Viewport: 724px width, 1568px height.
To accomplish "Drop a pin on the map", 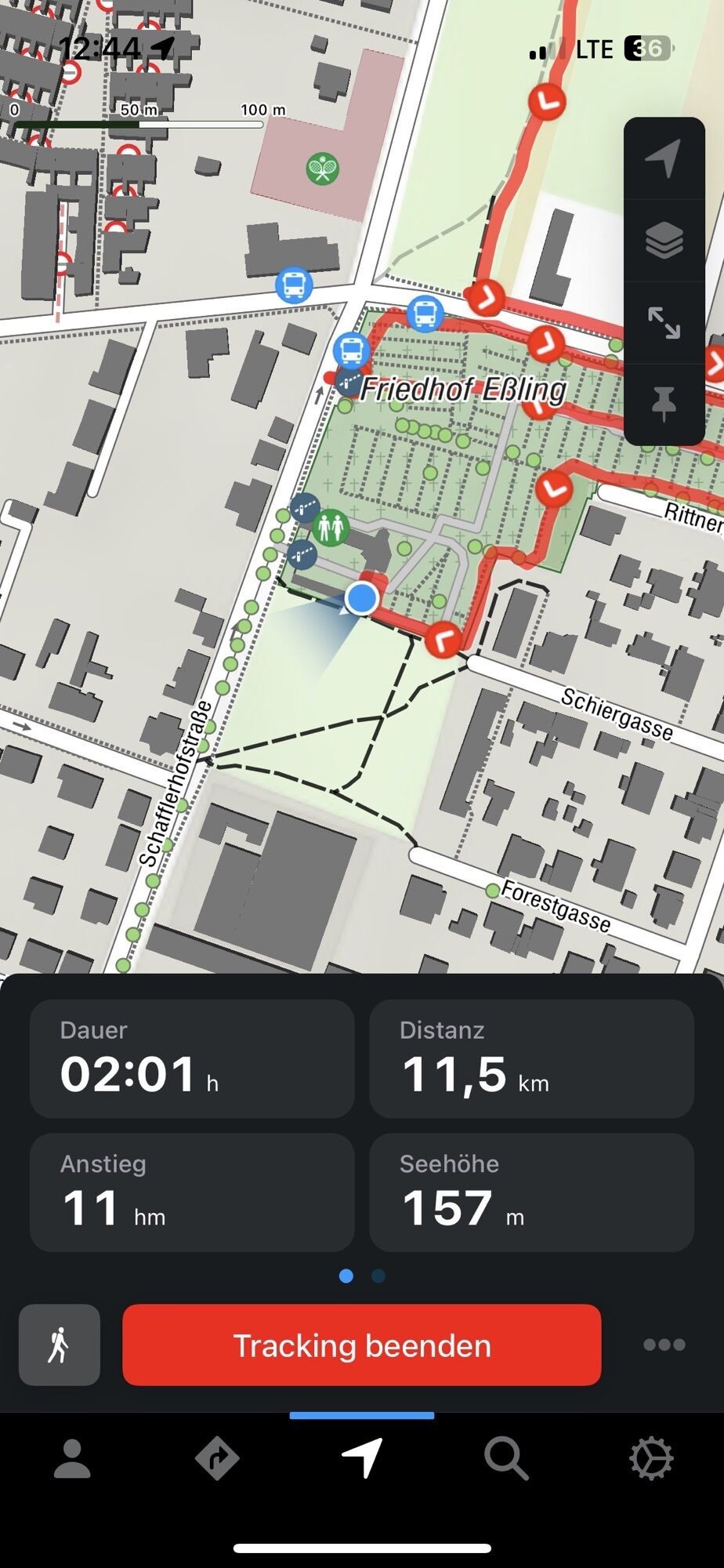I will [664, 405].
